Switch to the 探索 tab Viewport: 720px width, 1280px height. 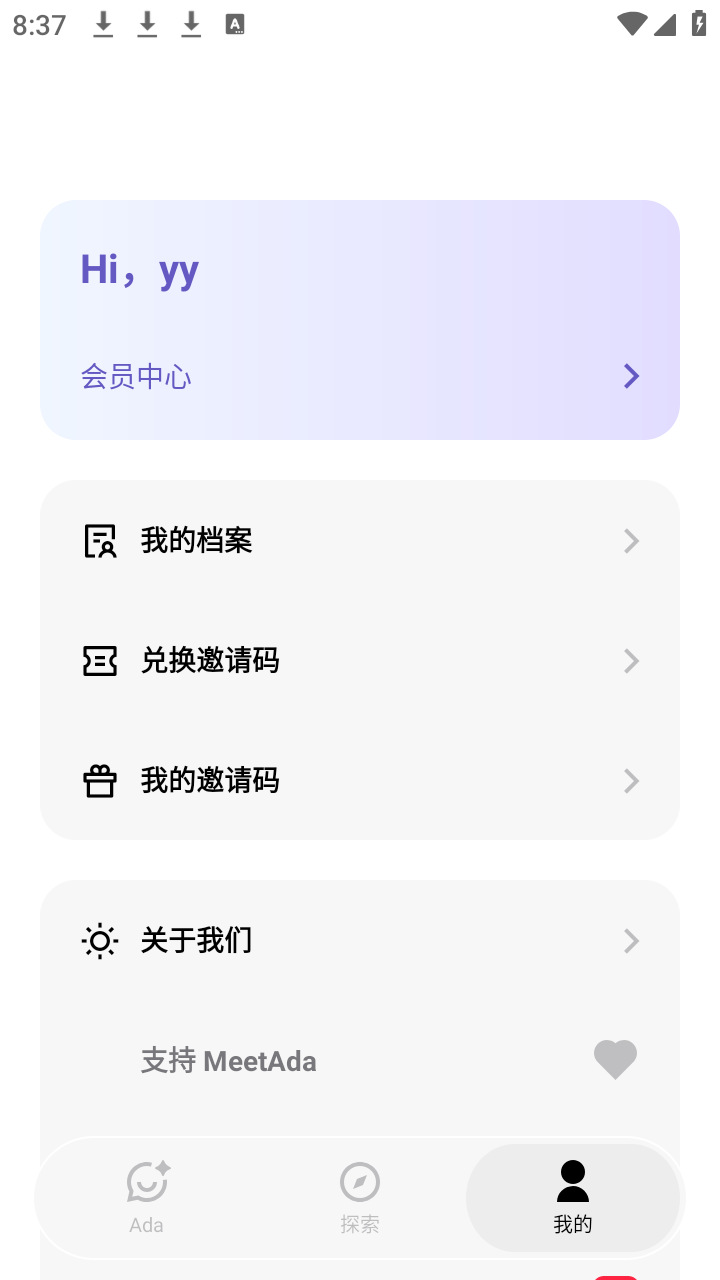(359, 1197)
